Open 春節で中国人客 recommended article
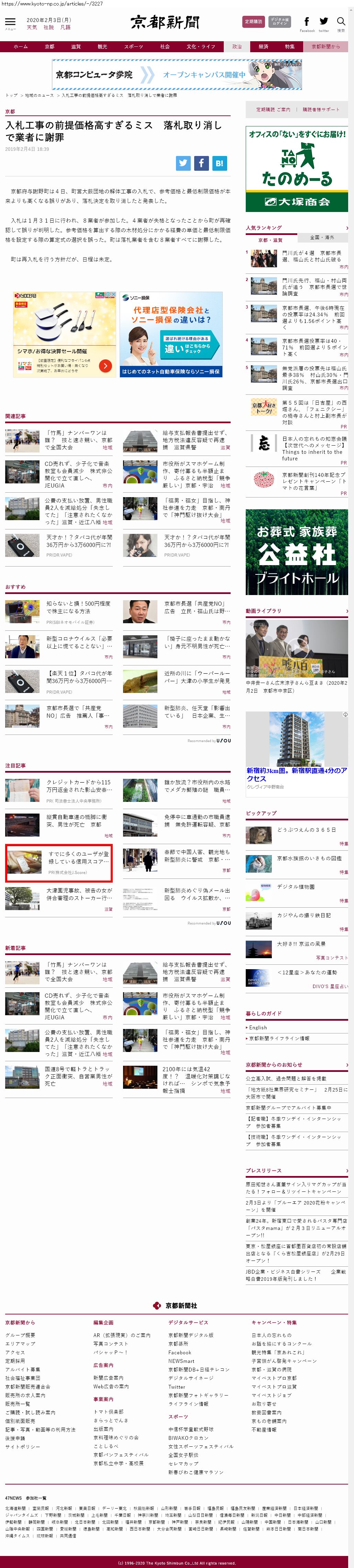 tap(196, 855)
